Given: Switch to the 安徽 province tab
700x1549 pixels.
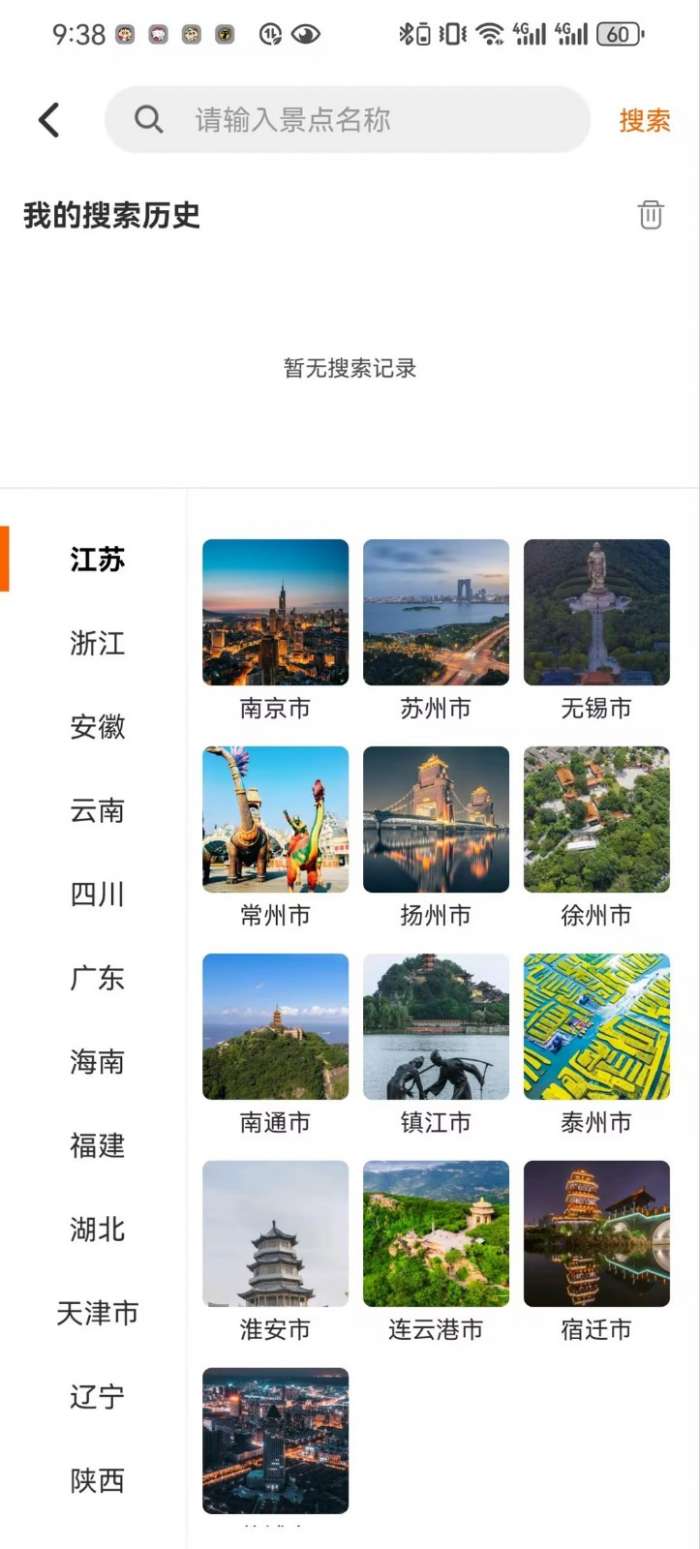Looking at the screenshot, I should (97, 727).
